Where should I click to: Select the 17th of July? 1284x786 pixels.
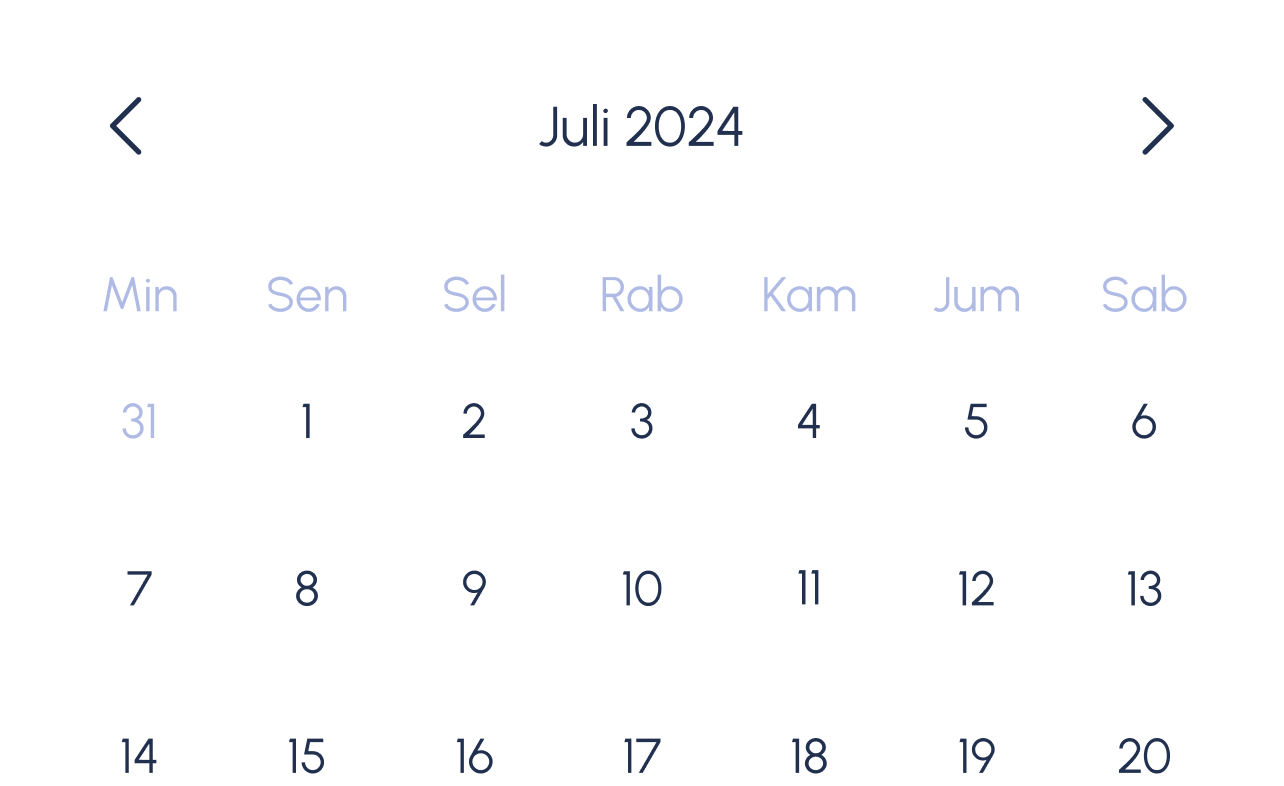pos(641,756)
